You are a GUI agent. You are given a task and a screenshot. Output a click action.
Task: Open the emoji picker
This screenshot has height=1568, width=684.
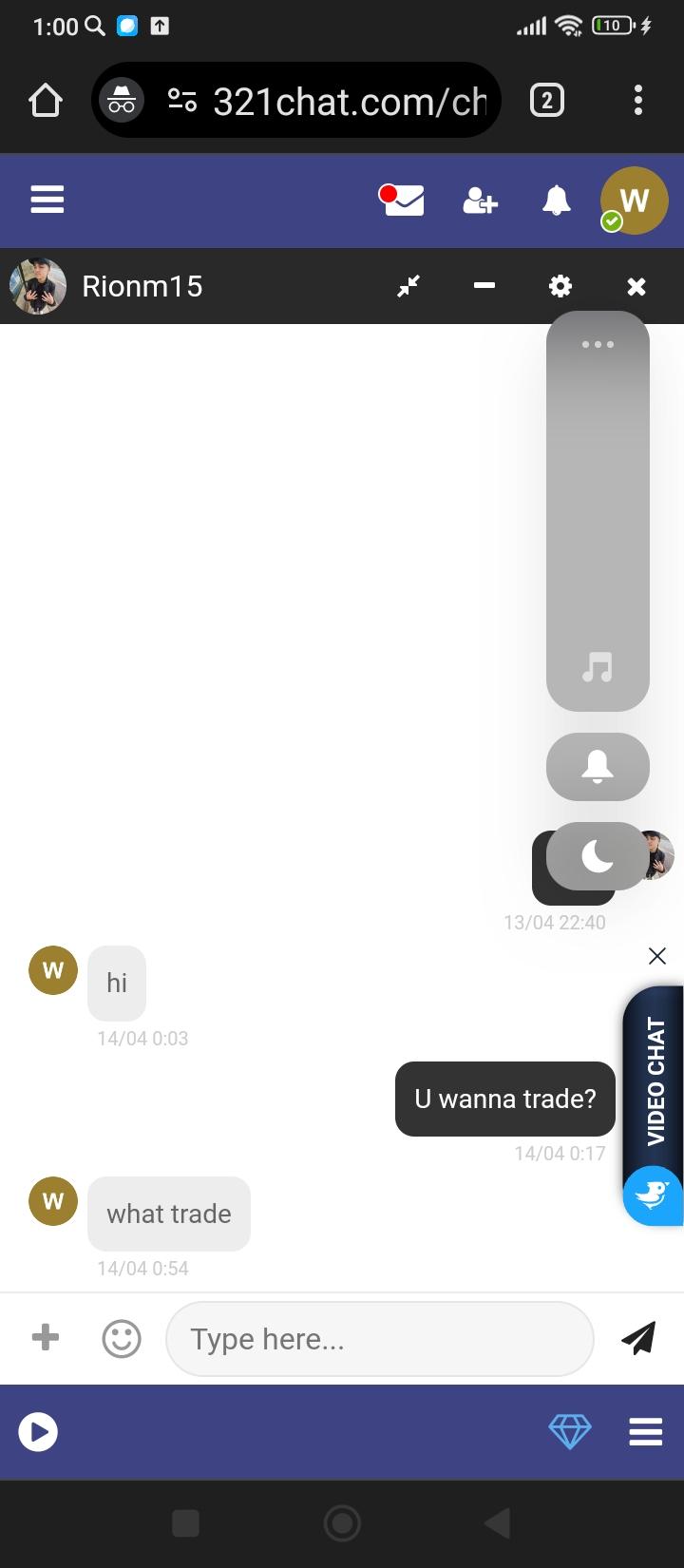(x=122, y=1339)
